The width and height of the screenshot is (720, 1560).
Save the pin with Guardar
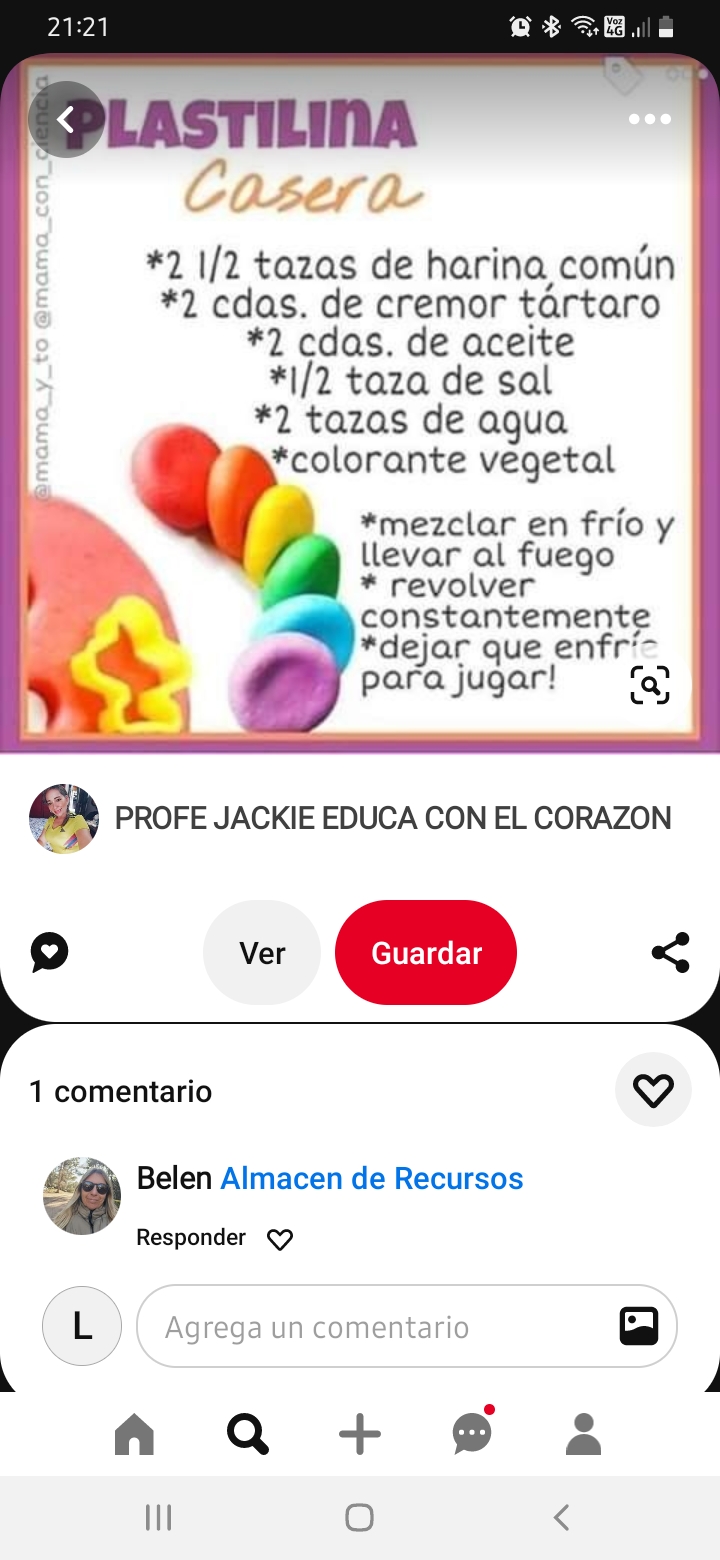pyautogui.click(x=426, y=953)
